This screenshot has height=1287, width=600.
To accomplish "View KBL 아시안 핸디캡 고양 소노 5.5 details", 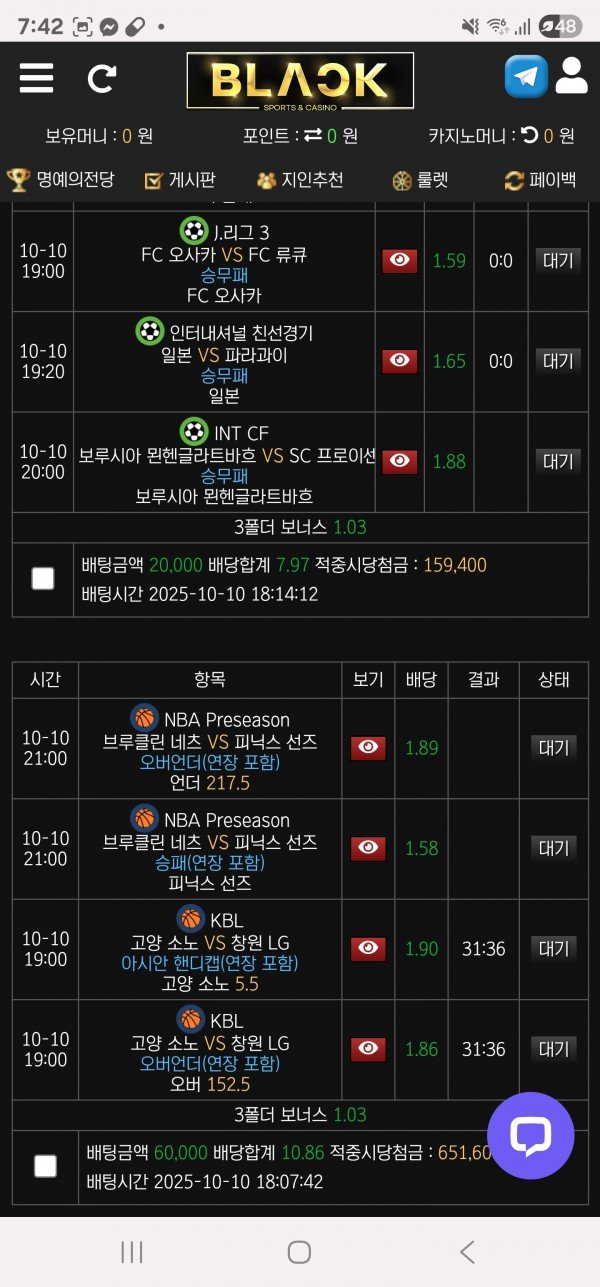I will [368, 948].
